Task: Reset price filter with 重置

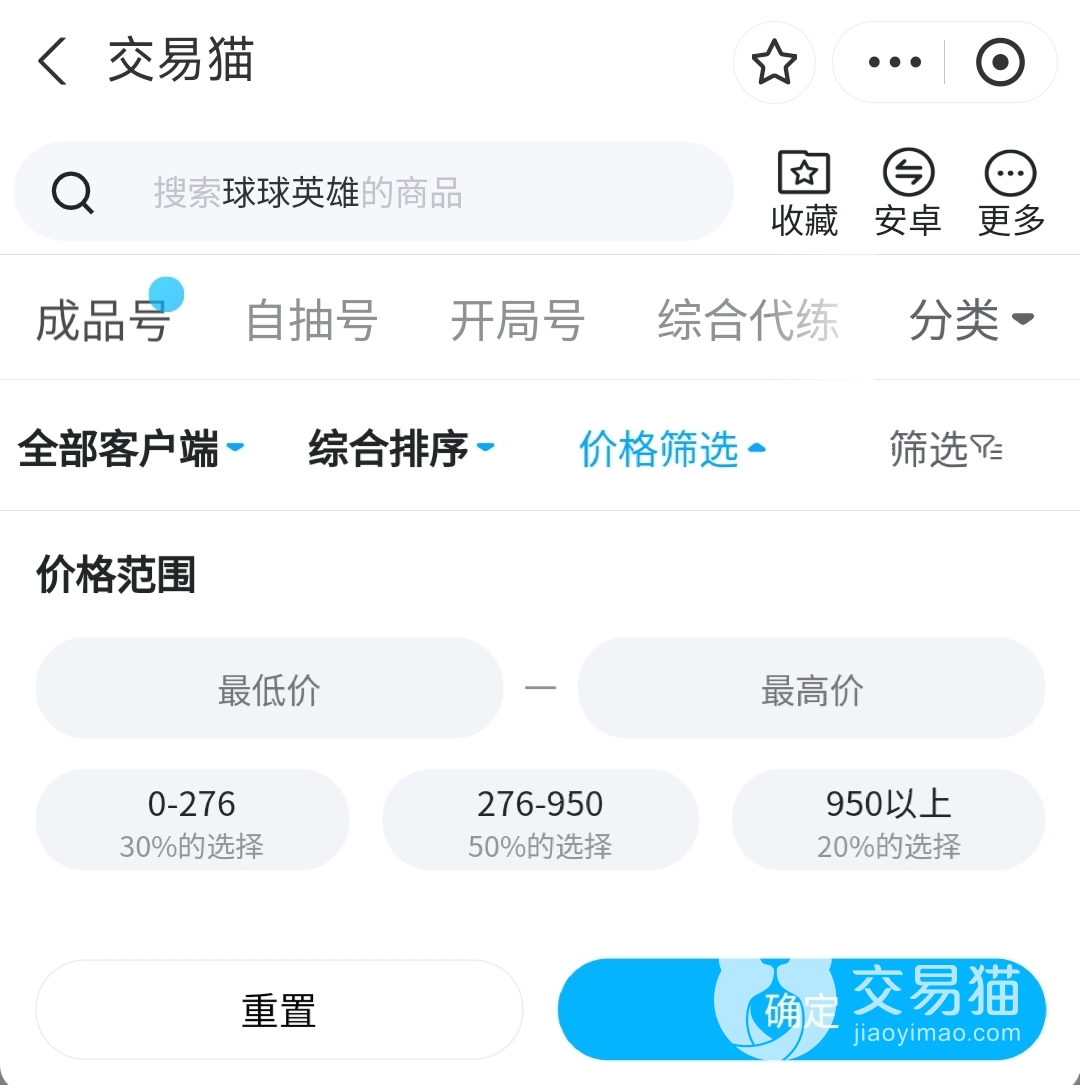Action: tap(279, 1010)
